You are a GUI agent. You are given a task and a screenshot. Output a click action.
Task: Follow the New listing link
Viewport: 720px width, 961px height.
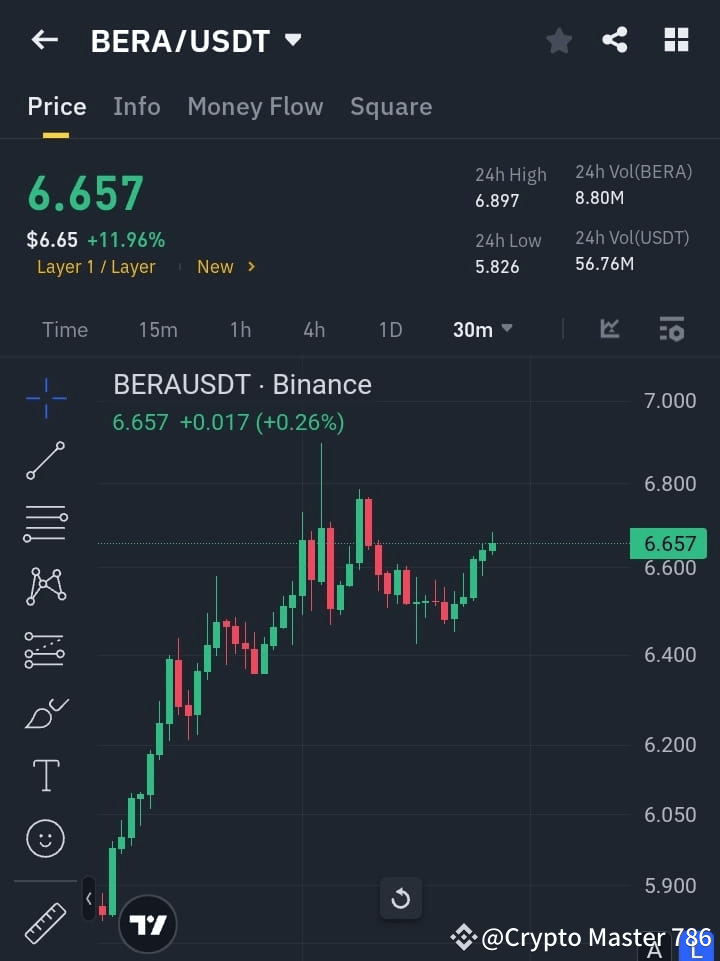point(222,266)
